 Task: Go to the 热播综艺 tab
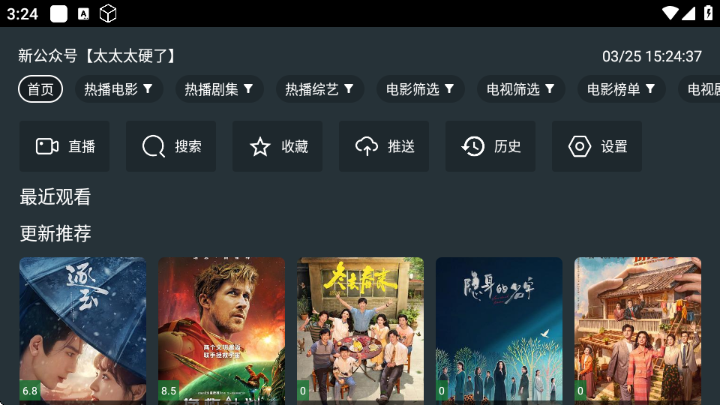(319, 89)
